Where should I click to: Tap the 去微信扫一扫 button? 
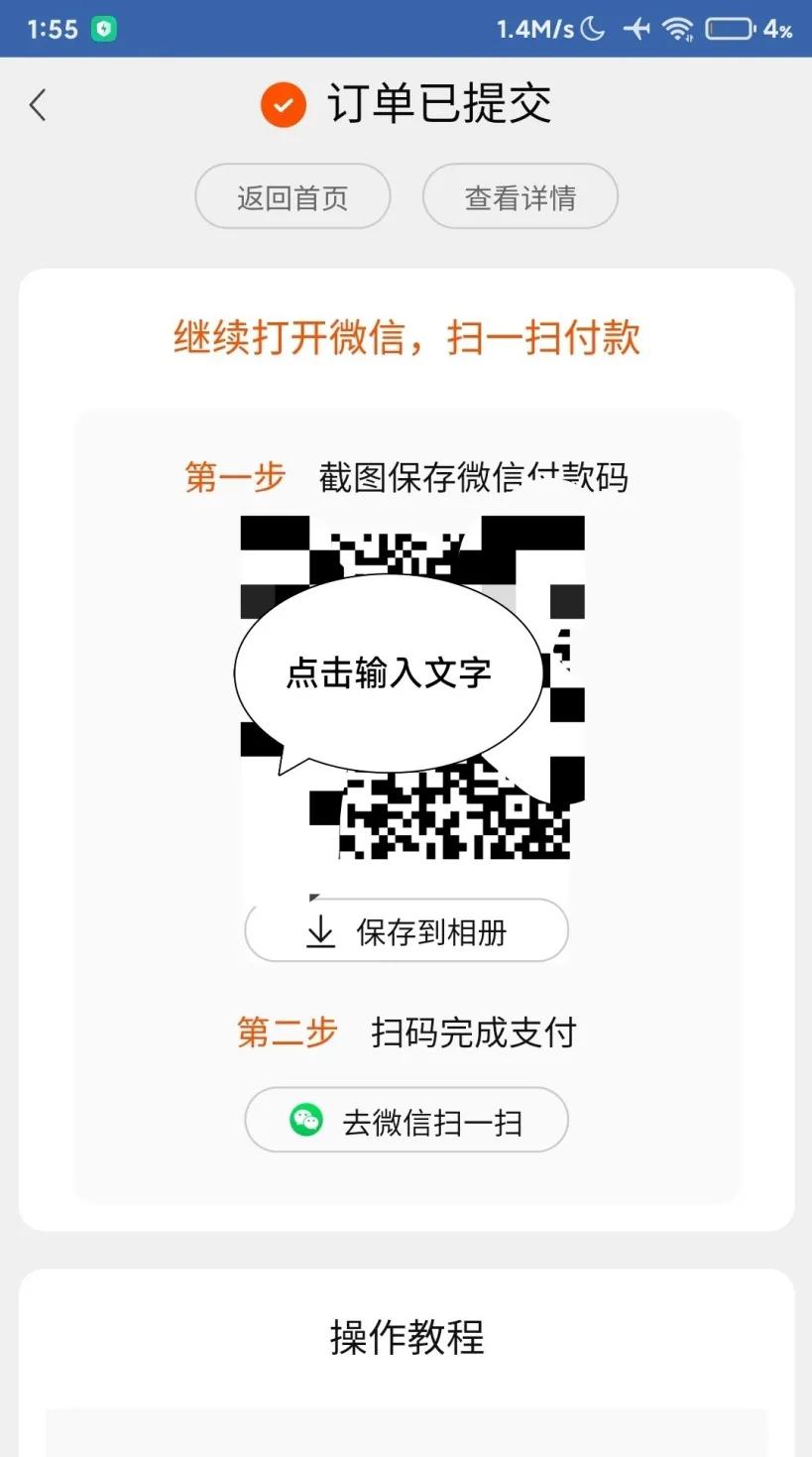406,1120
